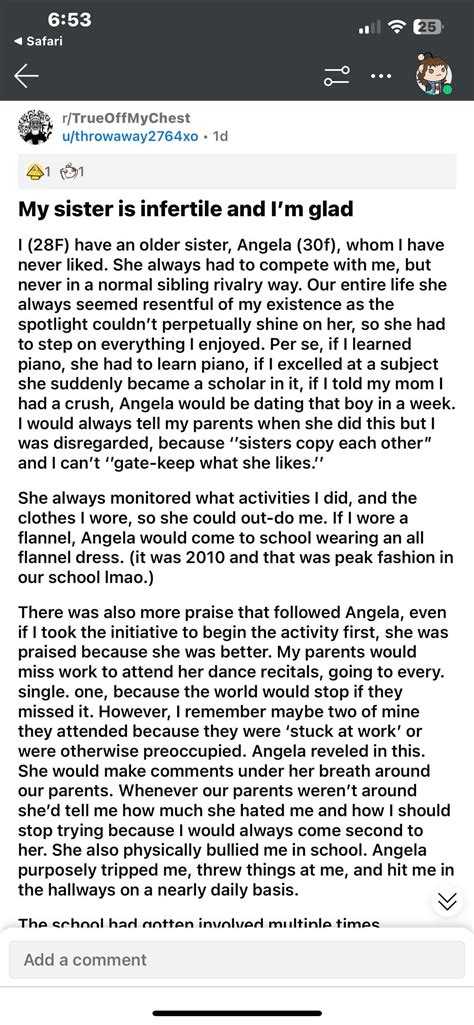Viewport: 474px width, 1025px height.
Task: Open the sort and filter options icon
Action: 337,76
